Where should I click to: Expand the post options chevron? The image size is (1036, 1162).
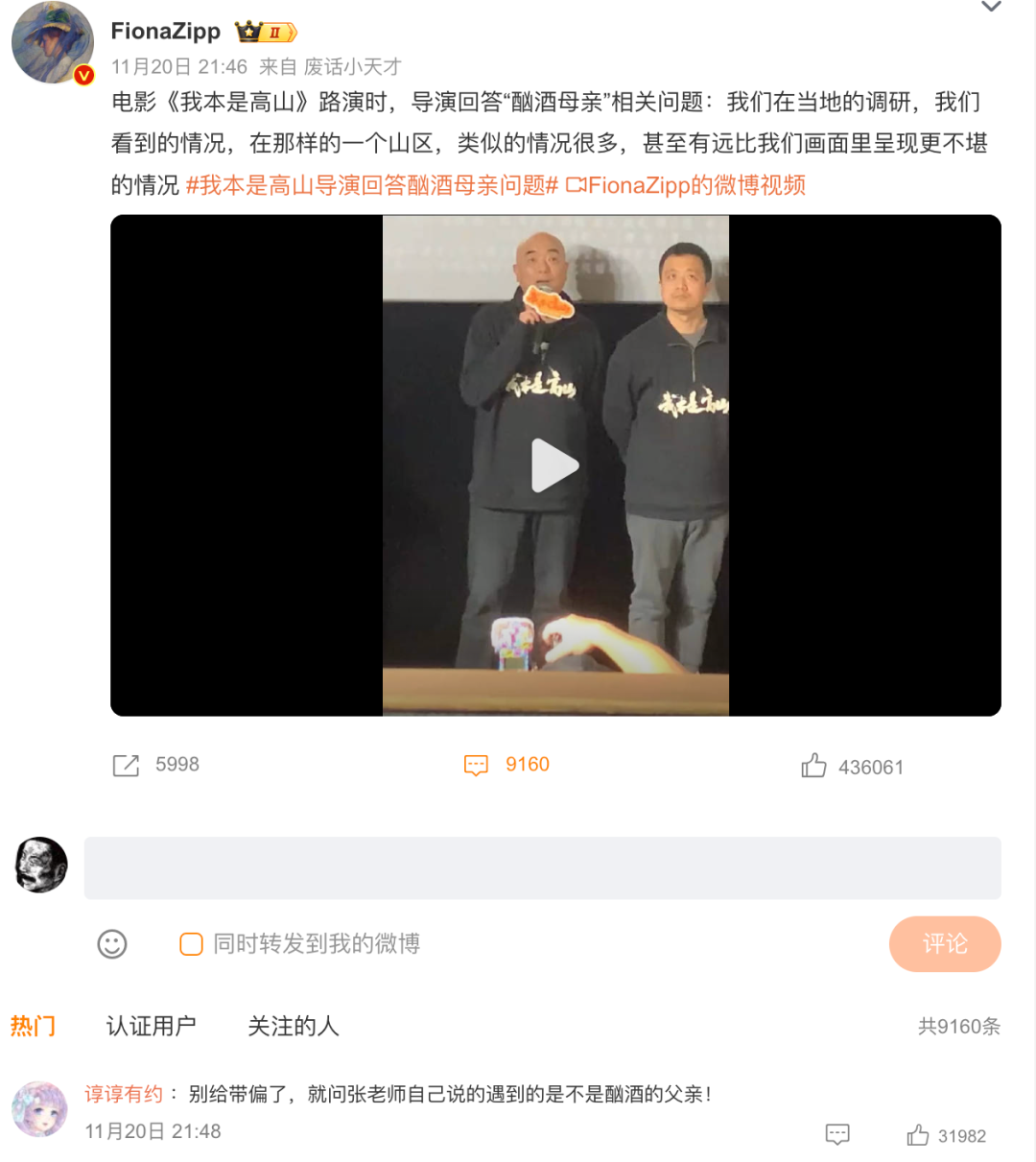(x=991, y=8)
